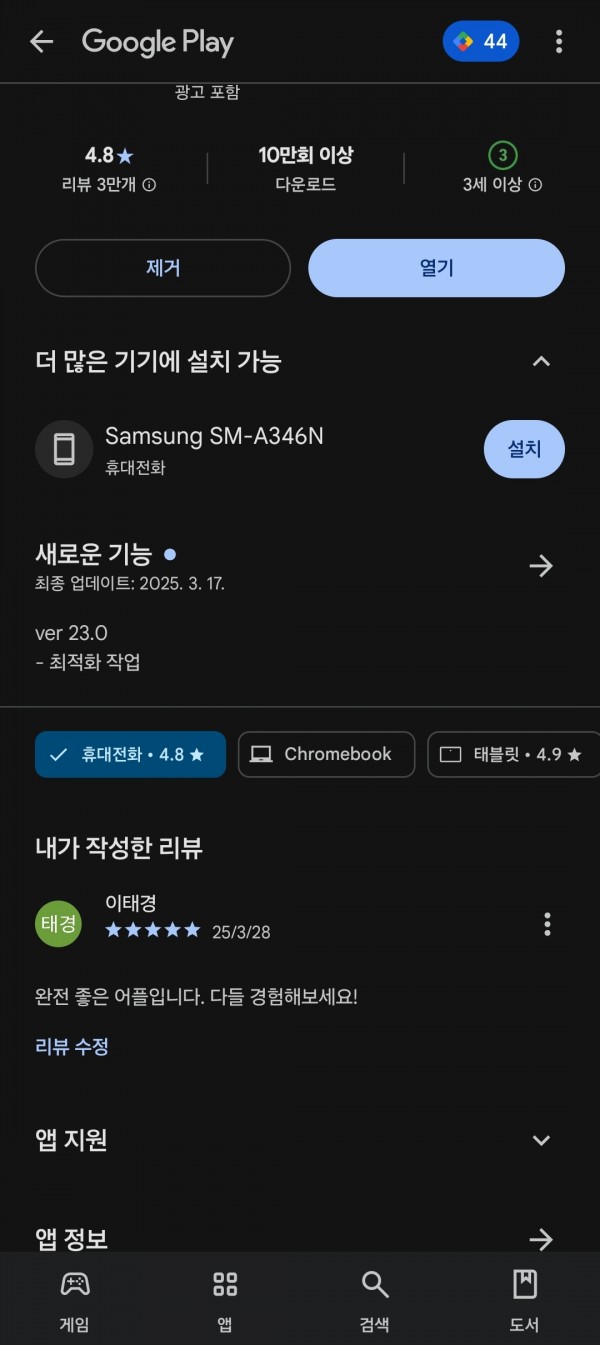This screenshot has height=1345, width=600.
Task: Expand the 앱 지원 section
Action: click(541, 1140)
